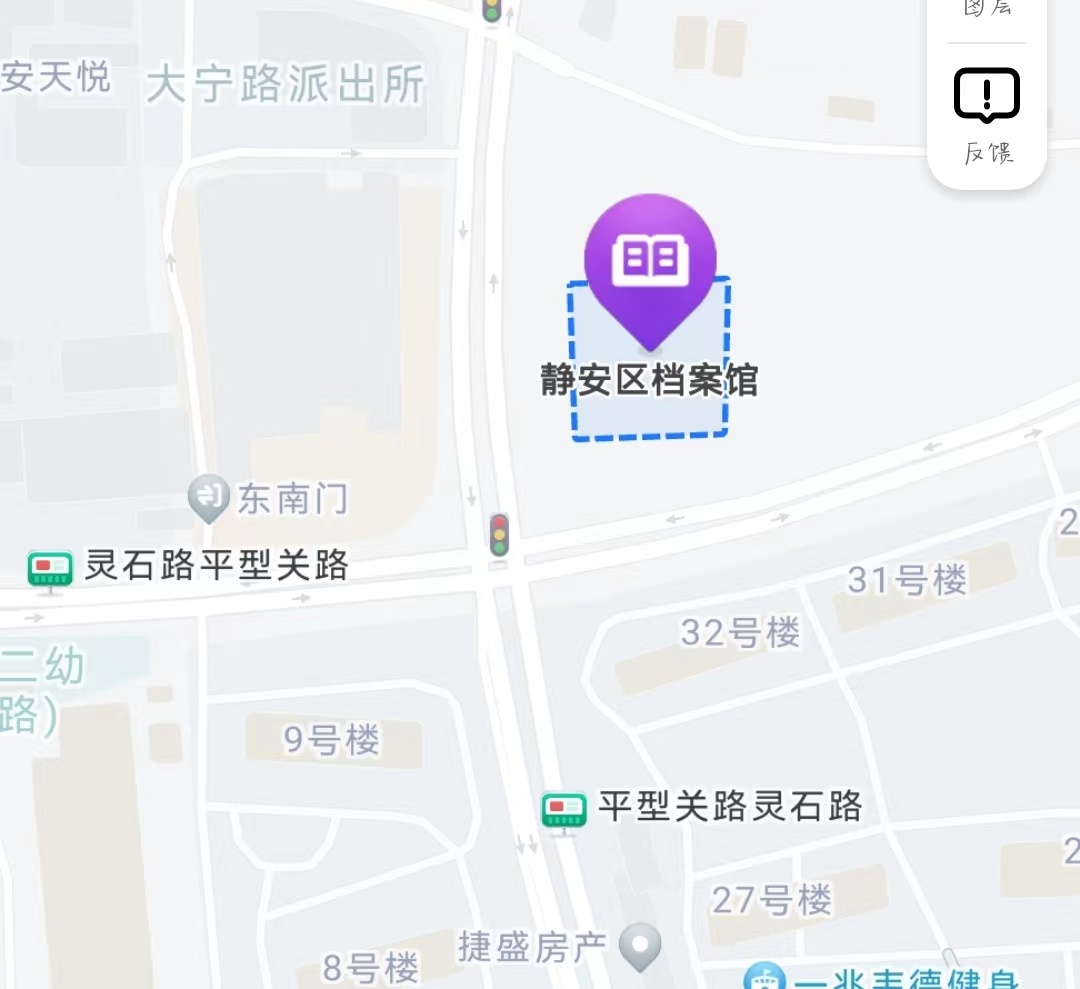
Task: Open the 图层 map layers option
Action: pos(987,10)
